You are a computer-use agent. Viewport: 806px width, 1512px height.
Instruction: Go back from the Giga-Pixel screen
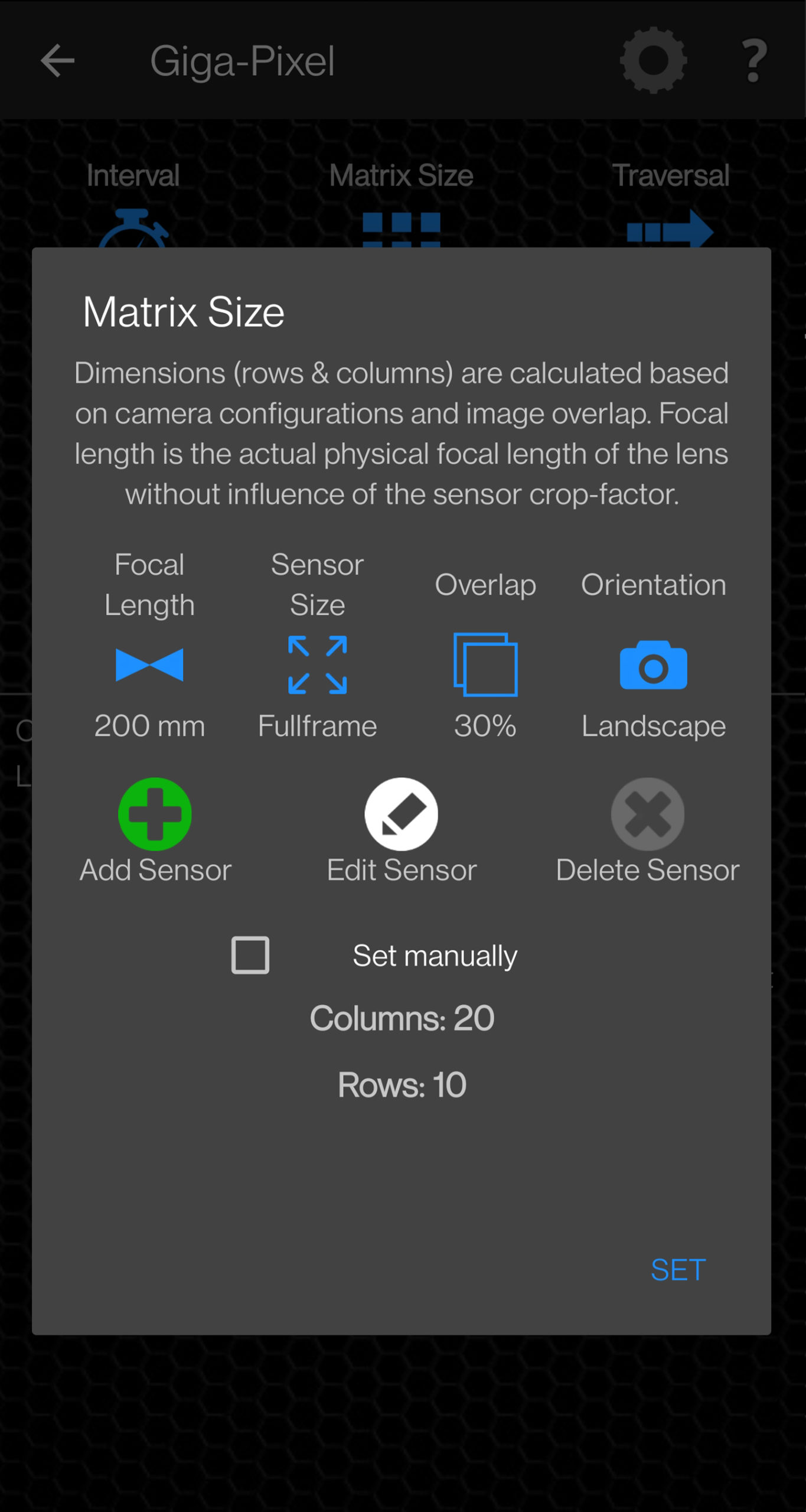(x=57, y=60)
